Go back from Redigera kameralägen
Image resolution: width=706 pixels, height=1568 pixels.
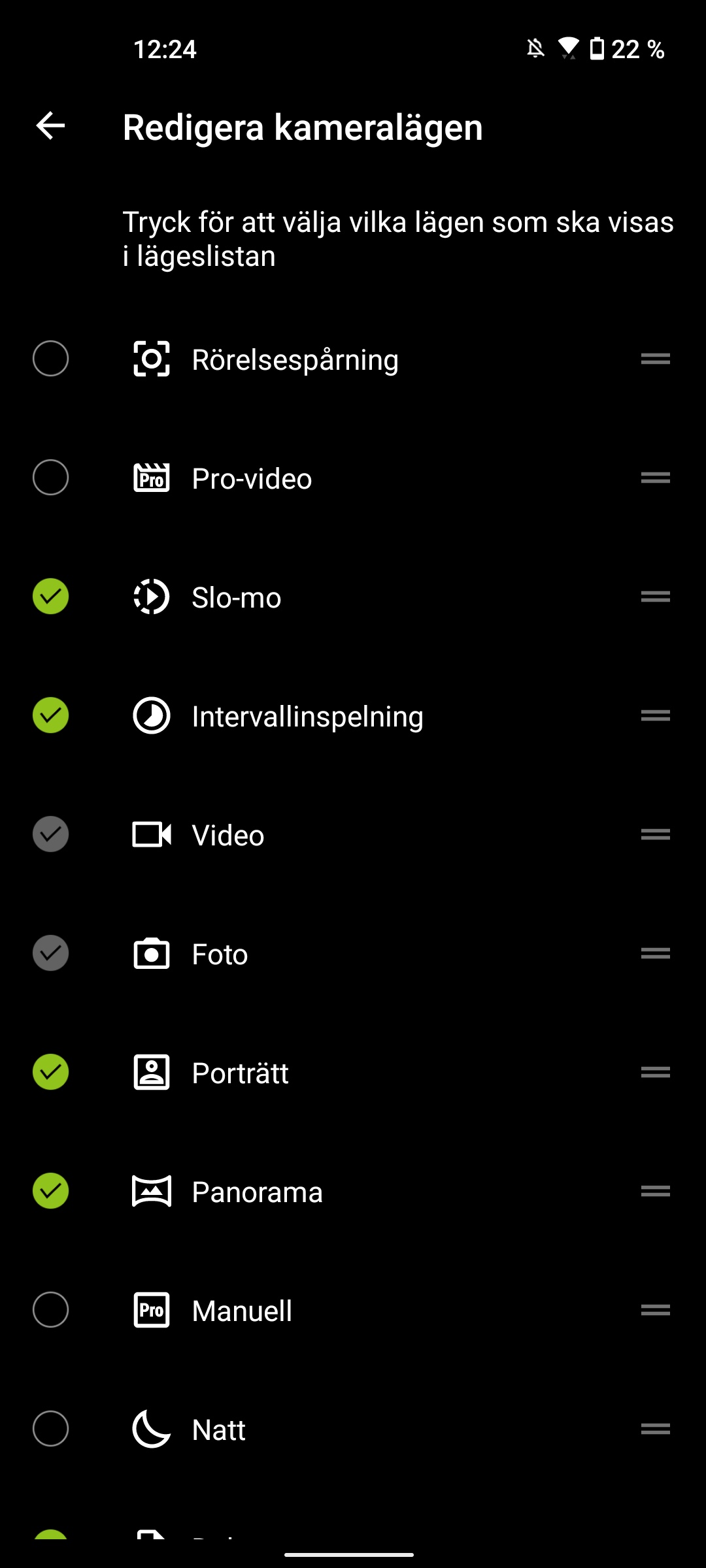[x=50, y=125]
